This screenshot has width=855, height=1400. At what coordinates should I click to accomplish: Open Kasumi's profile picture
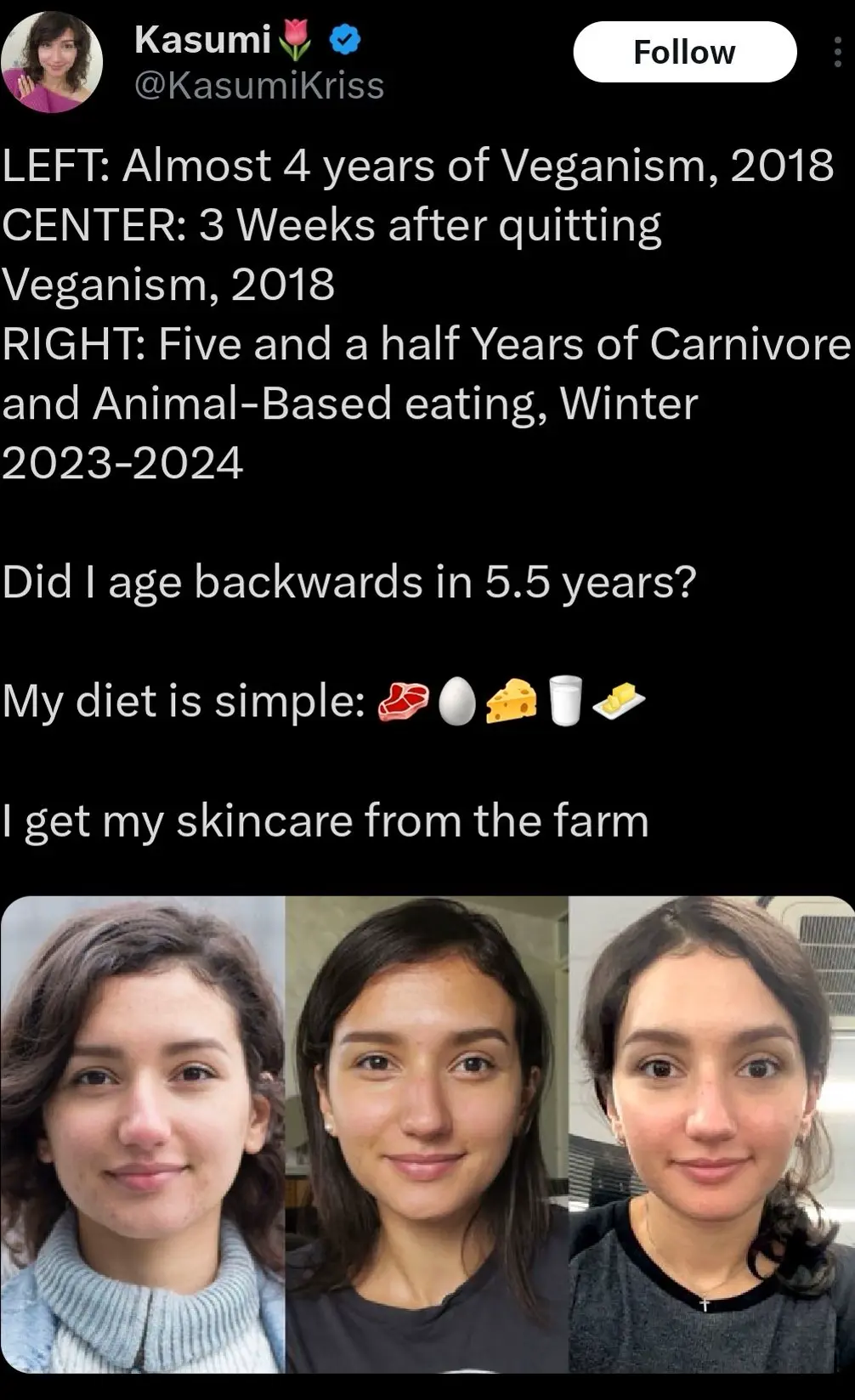point(53,61)
